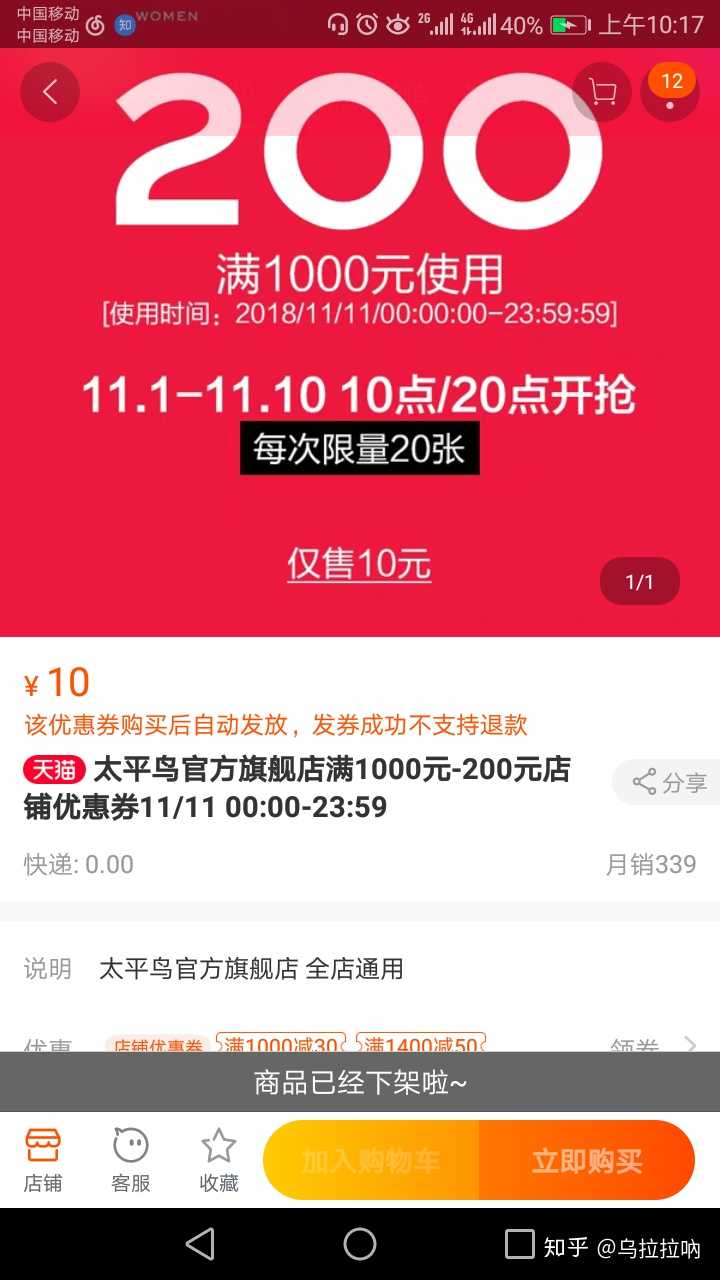The width and height of the screenshot is (720, 1280).
Task: Tap the system back button
Action: point(200,1244)
